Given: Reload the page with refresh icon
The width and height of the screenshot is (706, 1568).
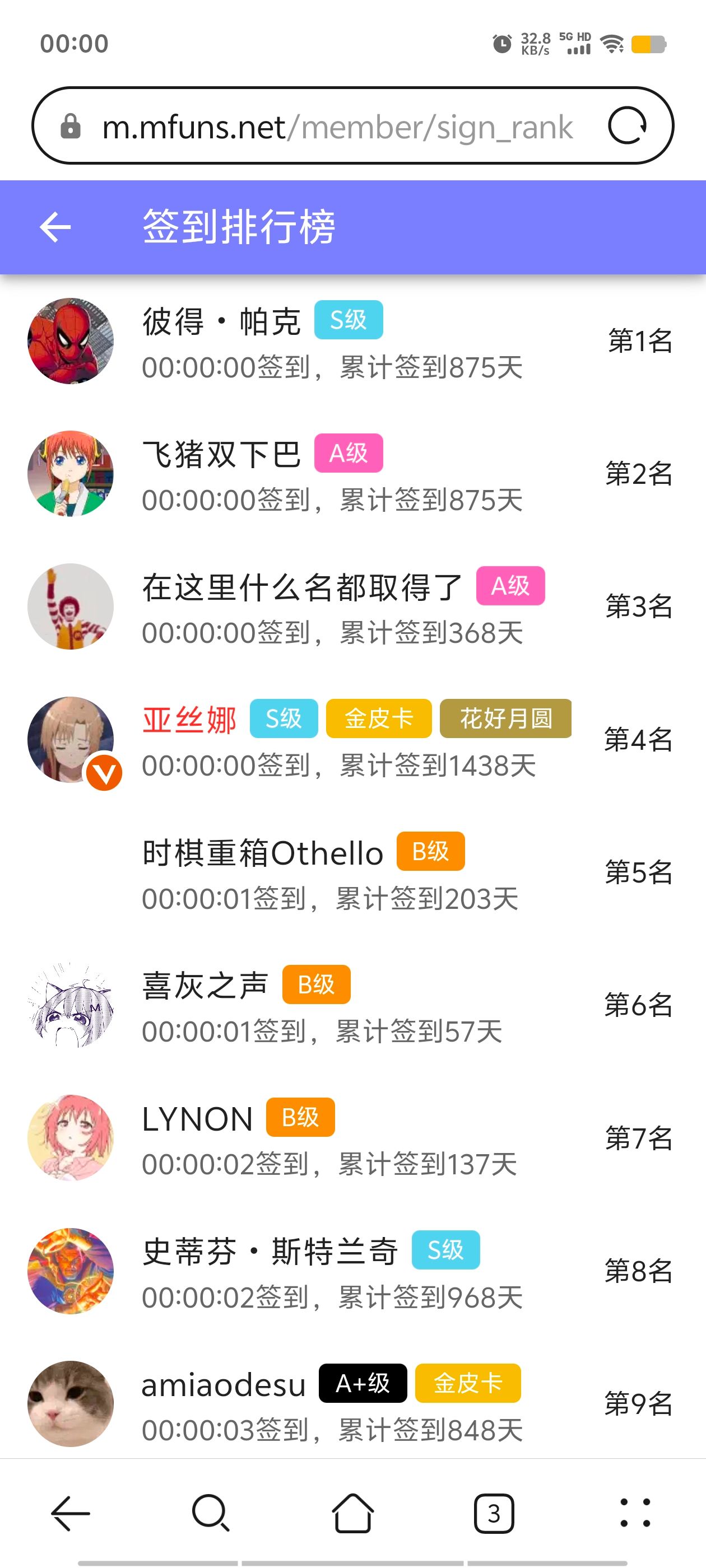Looking at the screenshot, I should pos(627,126).
